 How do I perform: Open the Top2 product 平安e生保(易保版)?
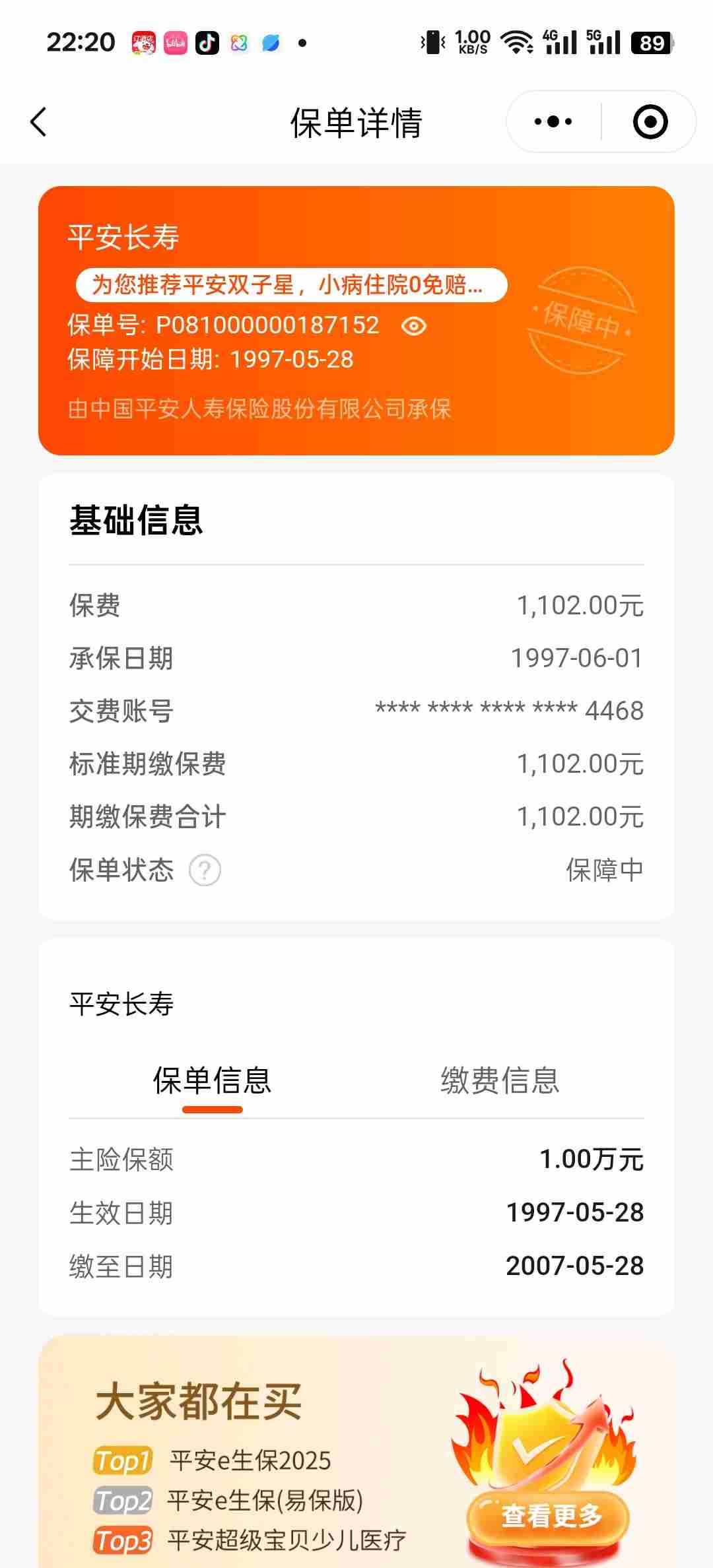(x=264, y=1501)
